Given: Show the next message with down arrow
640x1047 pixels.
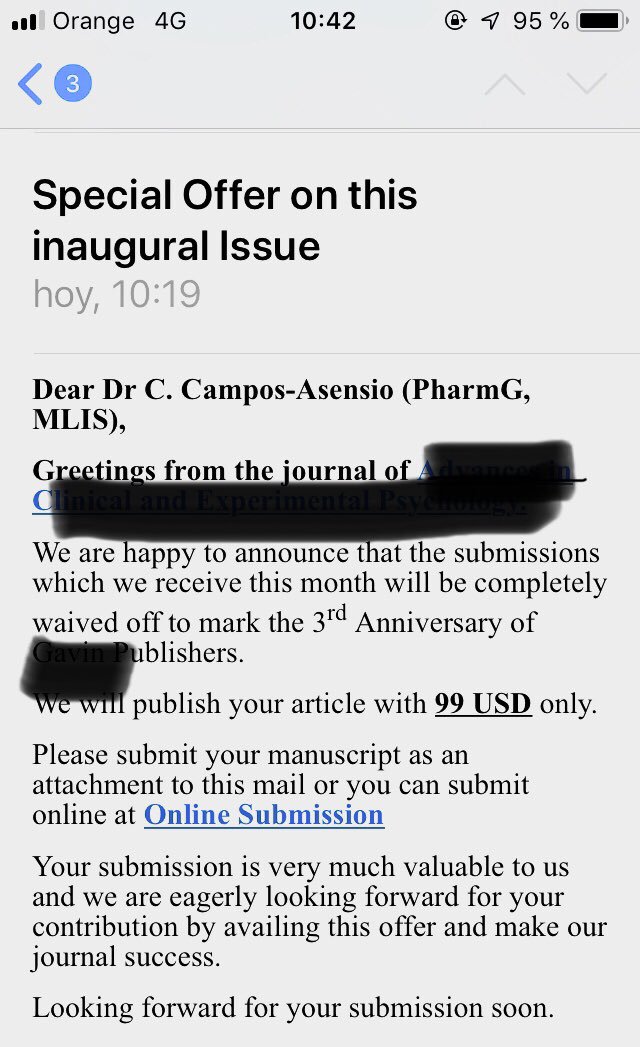Looking at the screenshot, I should (586, 84).
